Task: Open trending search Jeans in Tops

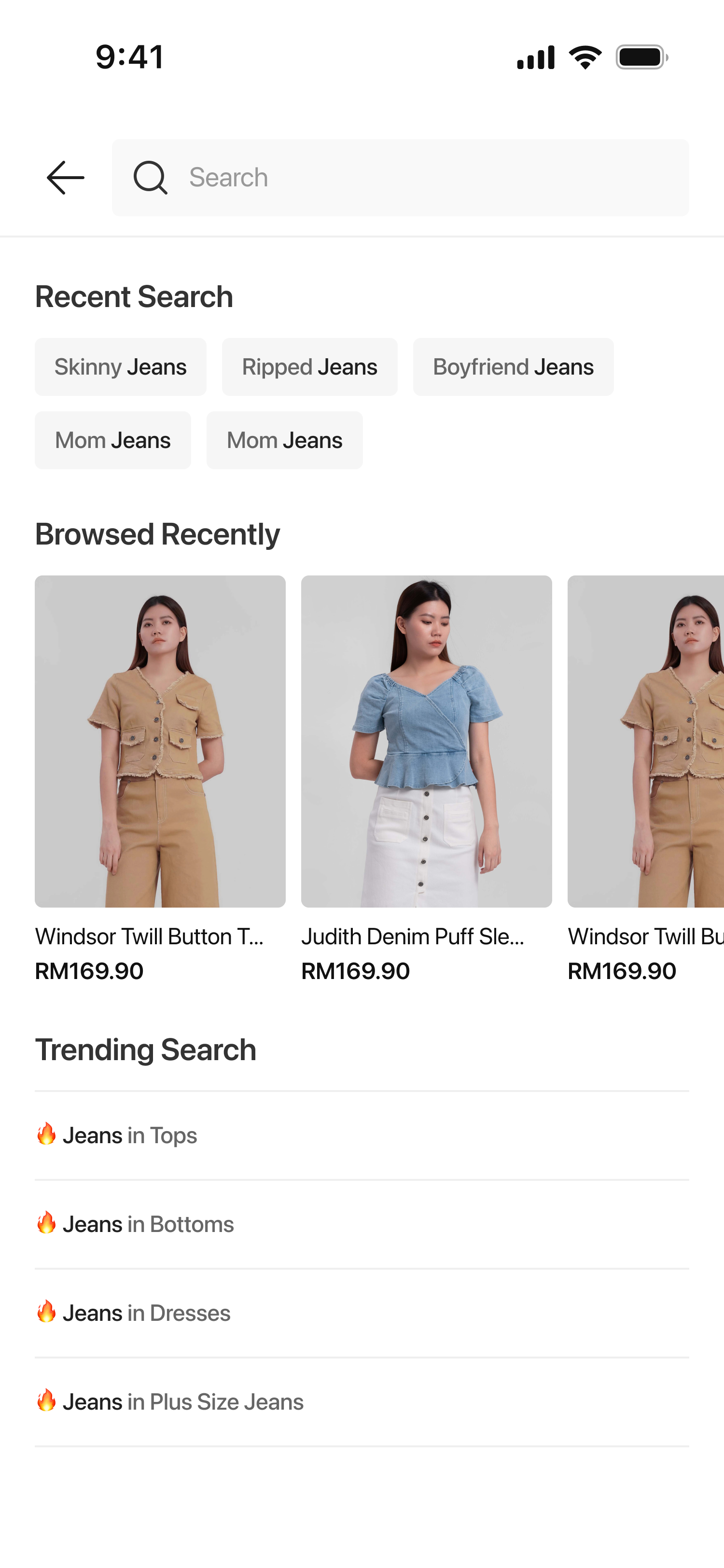Action: click(x=362, y=1135)
